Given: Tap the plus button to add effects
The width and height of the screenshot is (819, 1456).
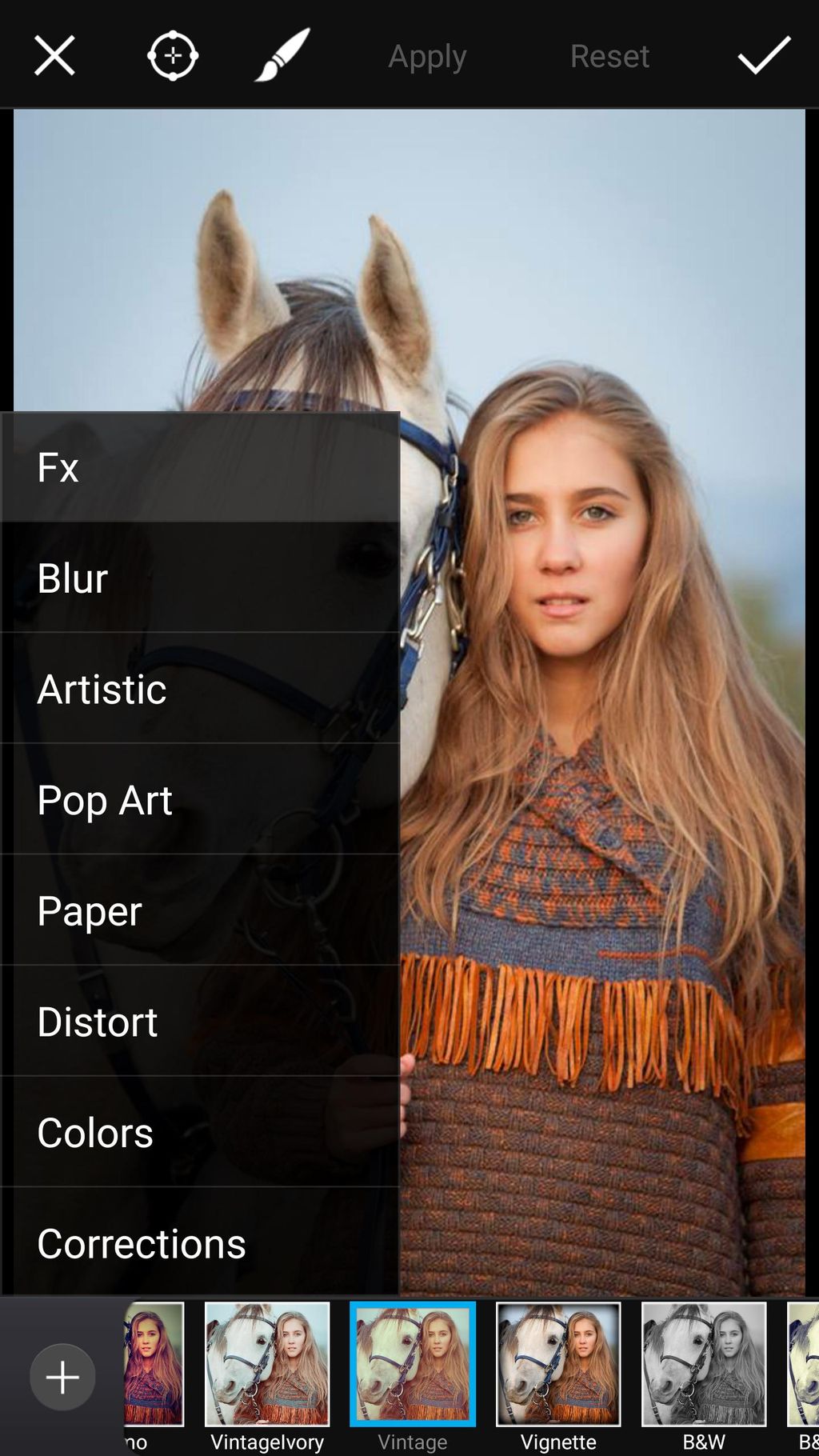Looking at the screenshot, I should [62, 1377].
